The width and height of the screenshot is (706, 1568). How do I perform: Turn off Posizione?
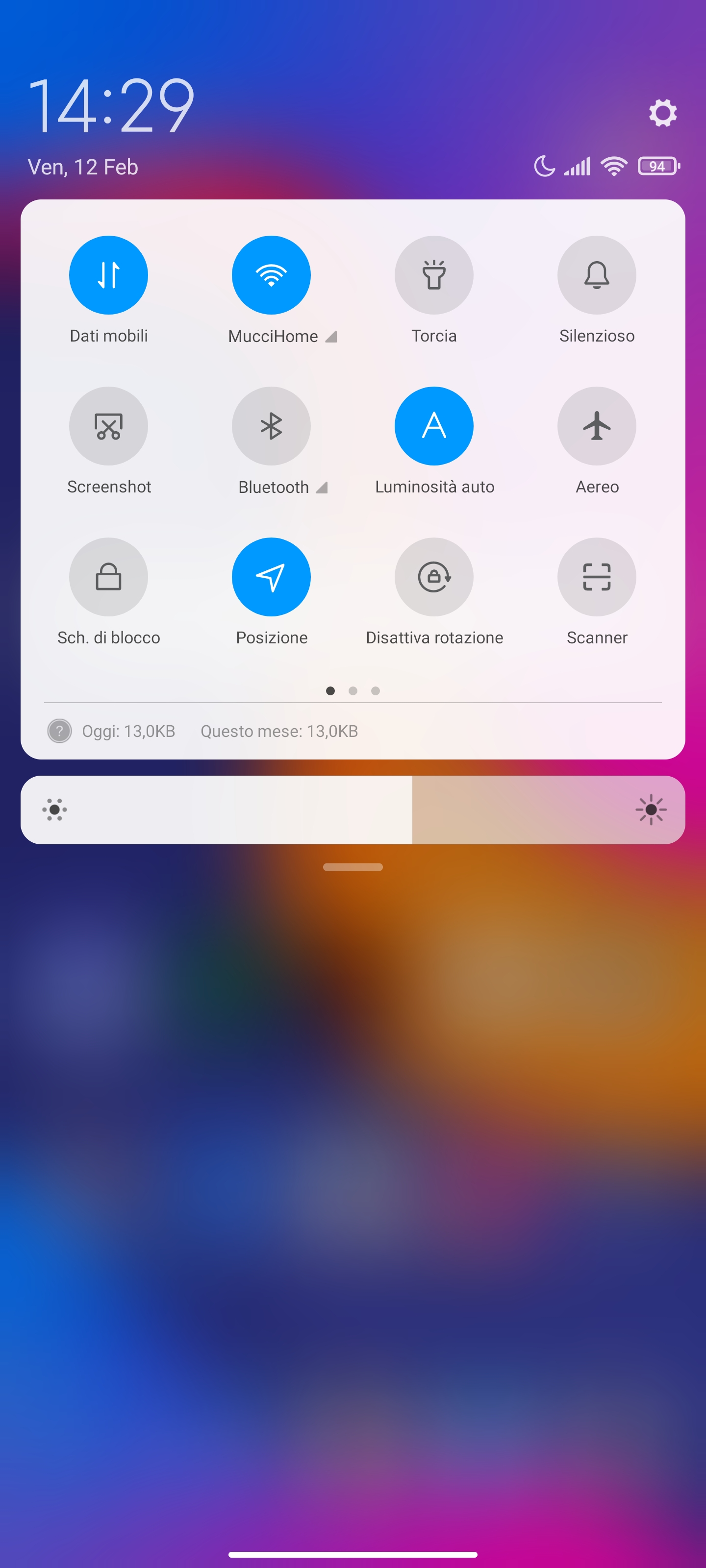click(x=271, y=577)
